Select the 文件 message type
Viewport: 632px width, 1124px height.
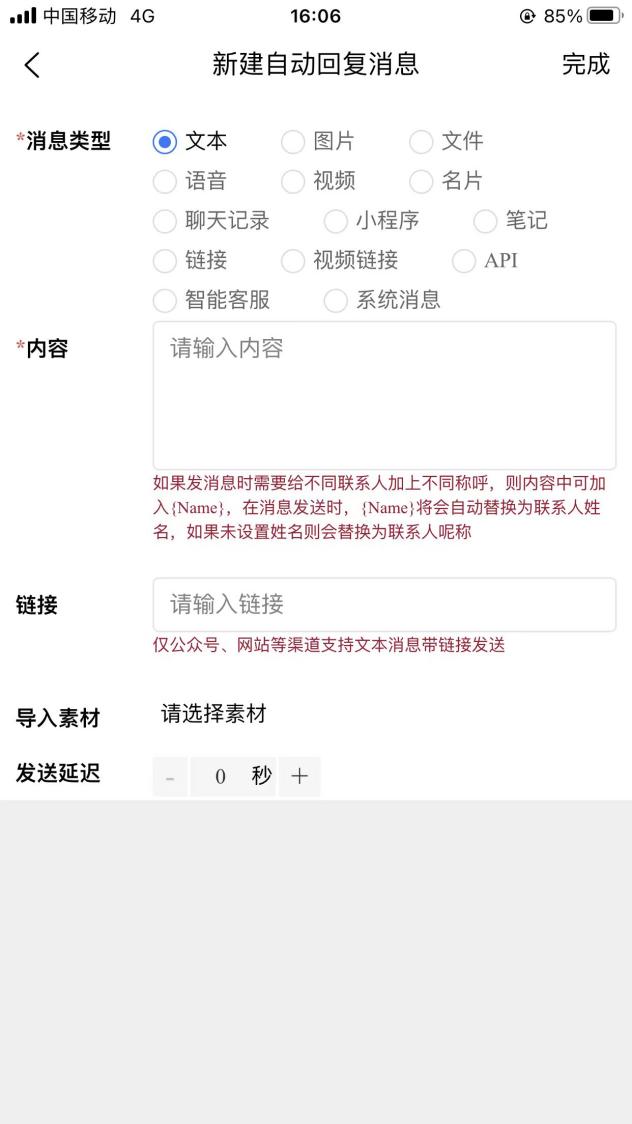point(421,142)
